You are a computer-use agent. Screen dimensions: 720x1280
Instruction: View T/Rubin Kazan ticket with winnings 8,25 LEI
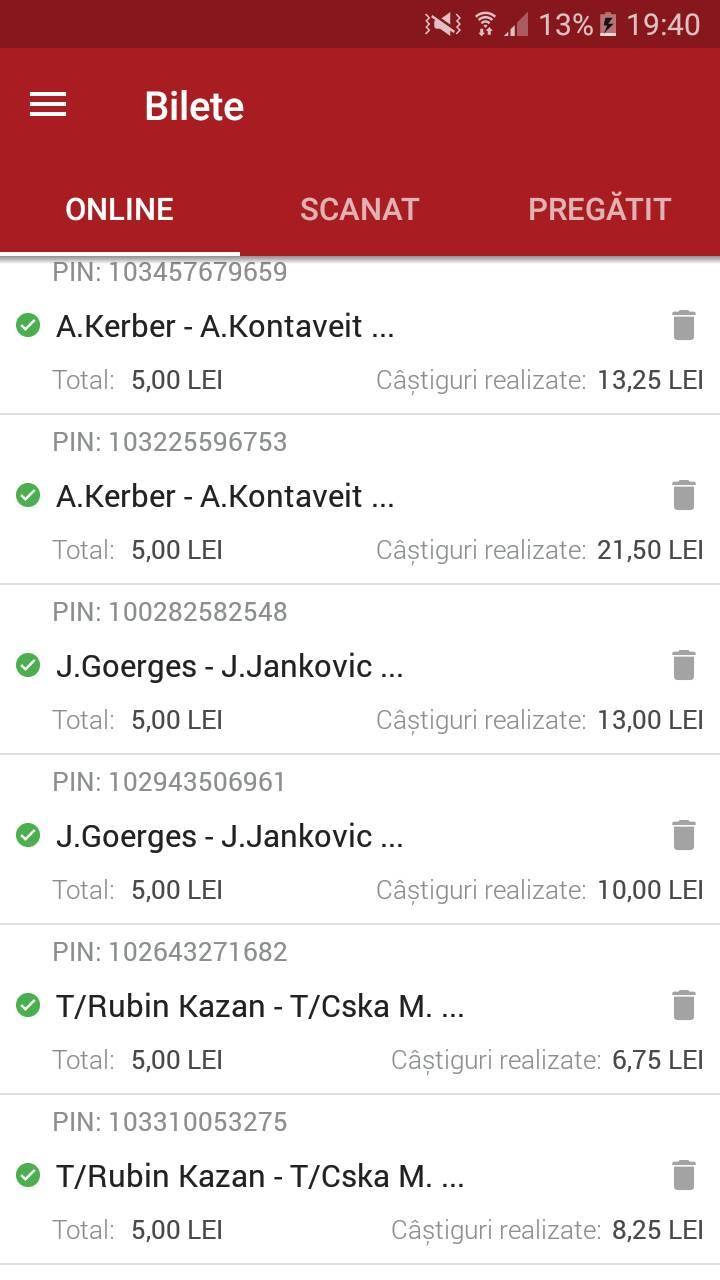pyautogui.click(x=330, y=1180)
